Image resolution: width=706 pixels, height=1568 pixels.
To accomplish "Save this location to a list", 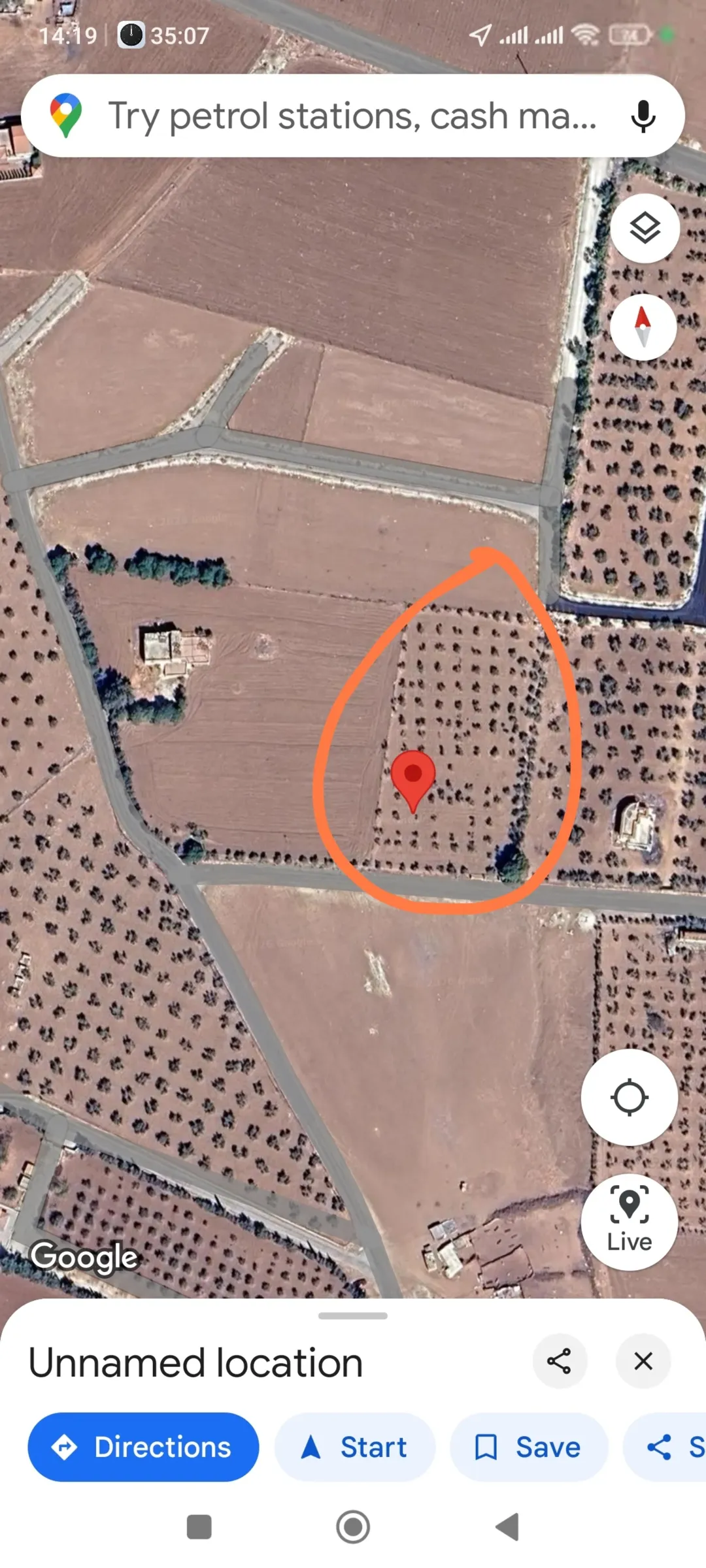I will click(529, 1447).
